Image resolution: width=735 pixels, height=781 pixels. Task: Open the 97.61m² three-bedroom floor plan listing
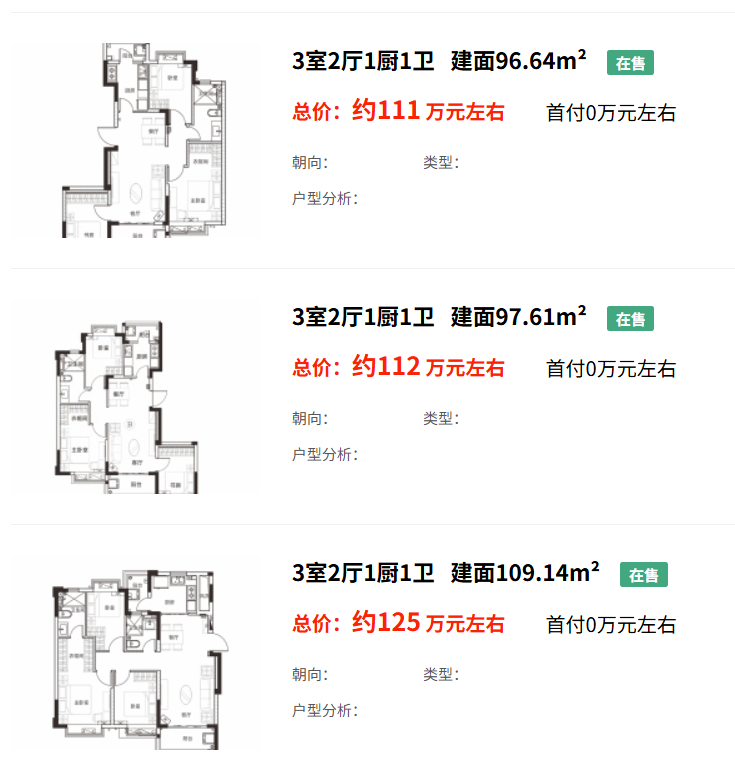pos(439,318)
